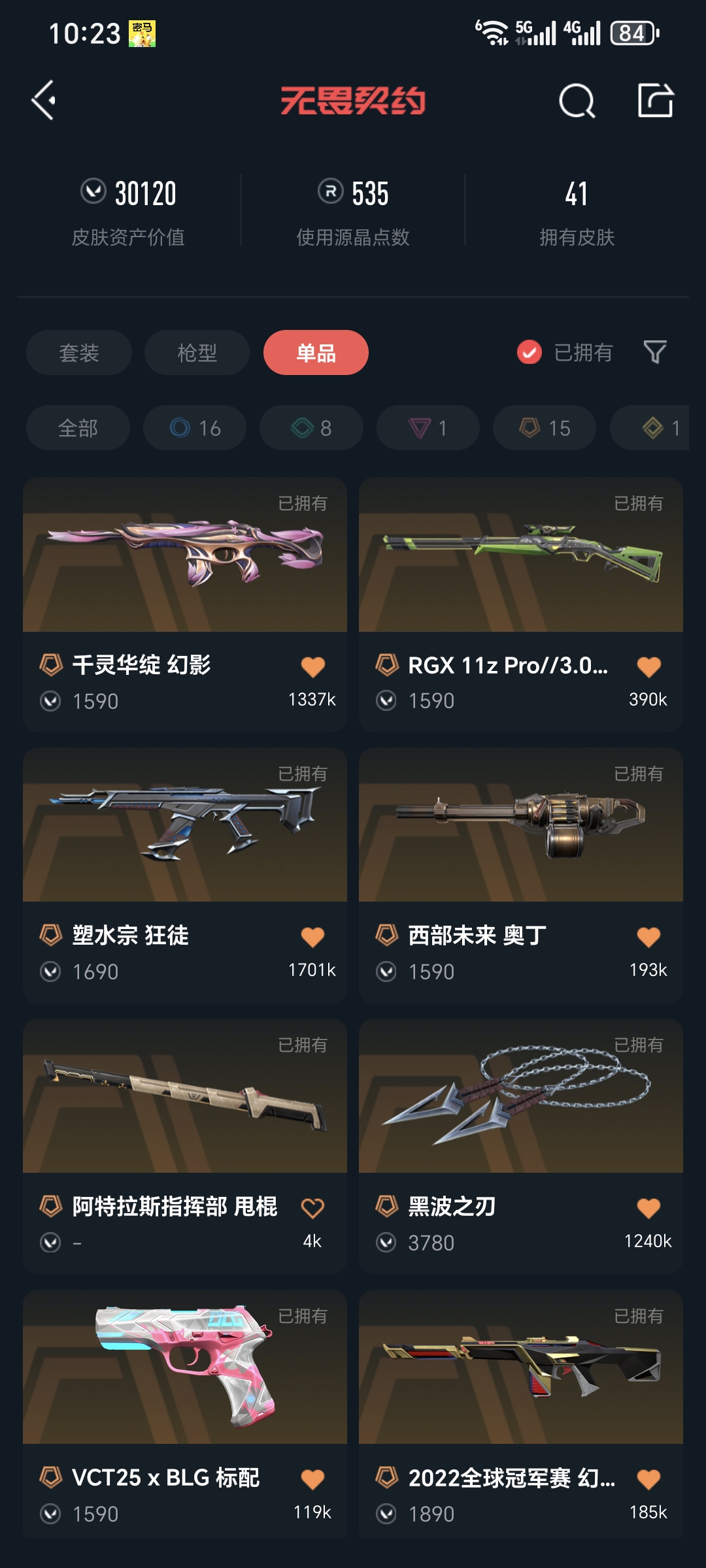The height and width of the screenshot is (1568, 706).
Task: Like the 阿特拉斯指挥部 甩棍 skin
Action: pos(312,1208)
